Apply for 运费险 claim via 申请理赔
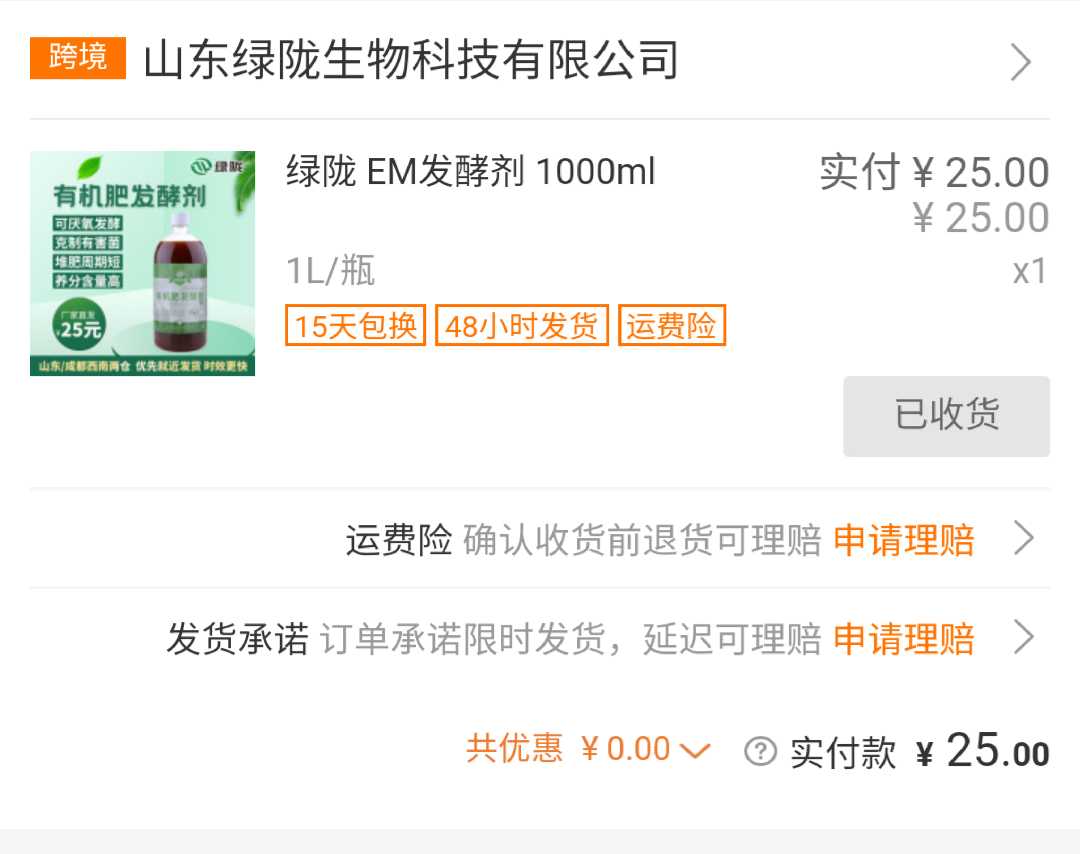The height and width of the screenshot is (854, 1080). tap(903, 540)
